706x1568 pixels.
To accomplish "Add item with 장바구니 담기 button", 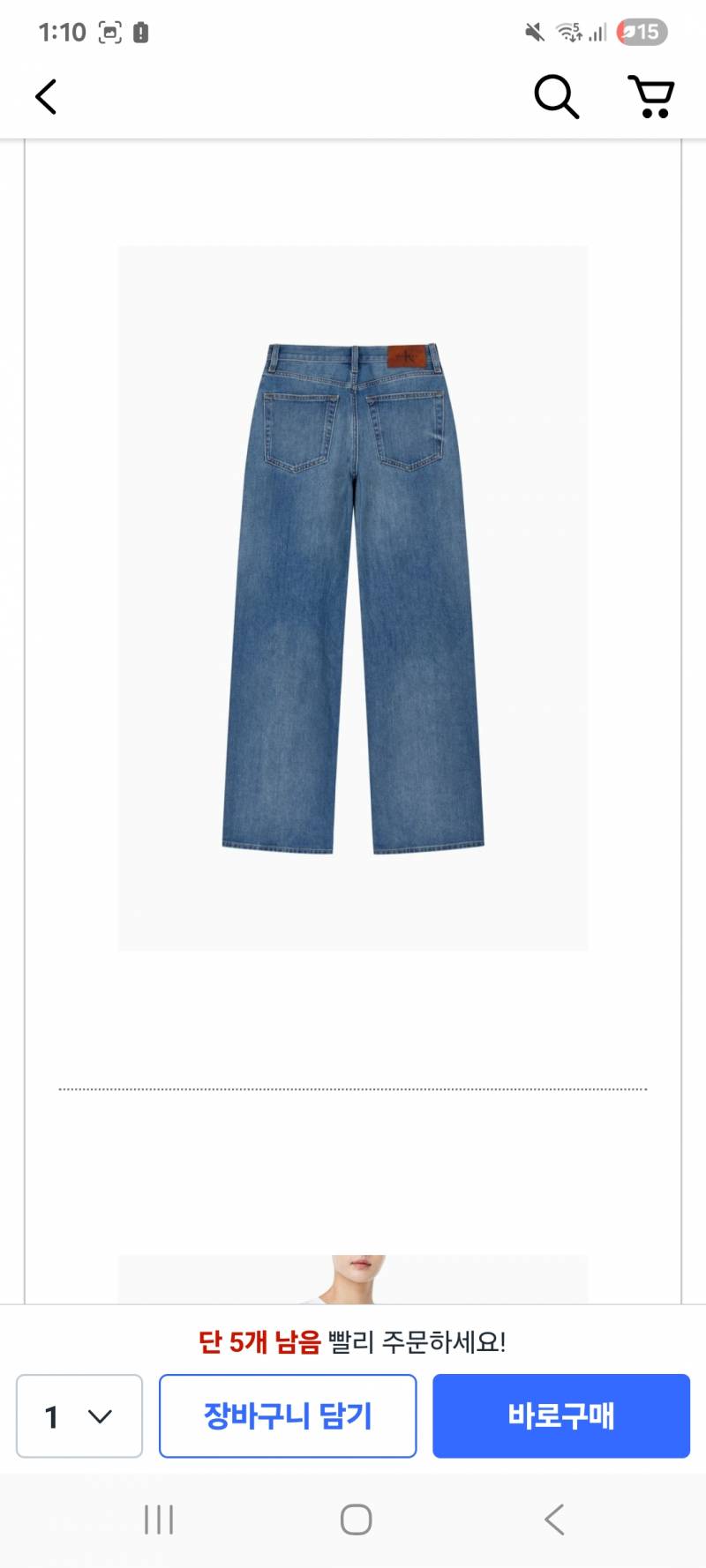I will (x=288, y=1415).
